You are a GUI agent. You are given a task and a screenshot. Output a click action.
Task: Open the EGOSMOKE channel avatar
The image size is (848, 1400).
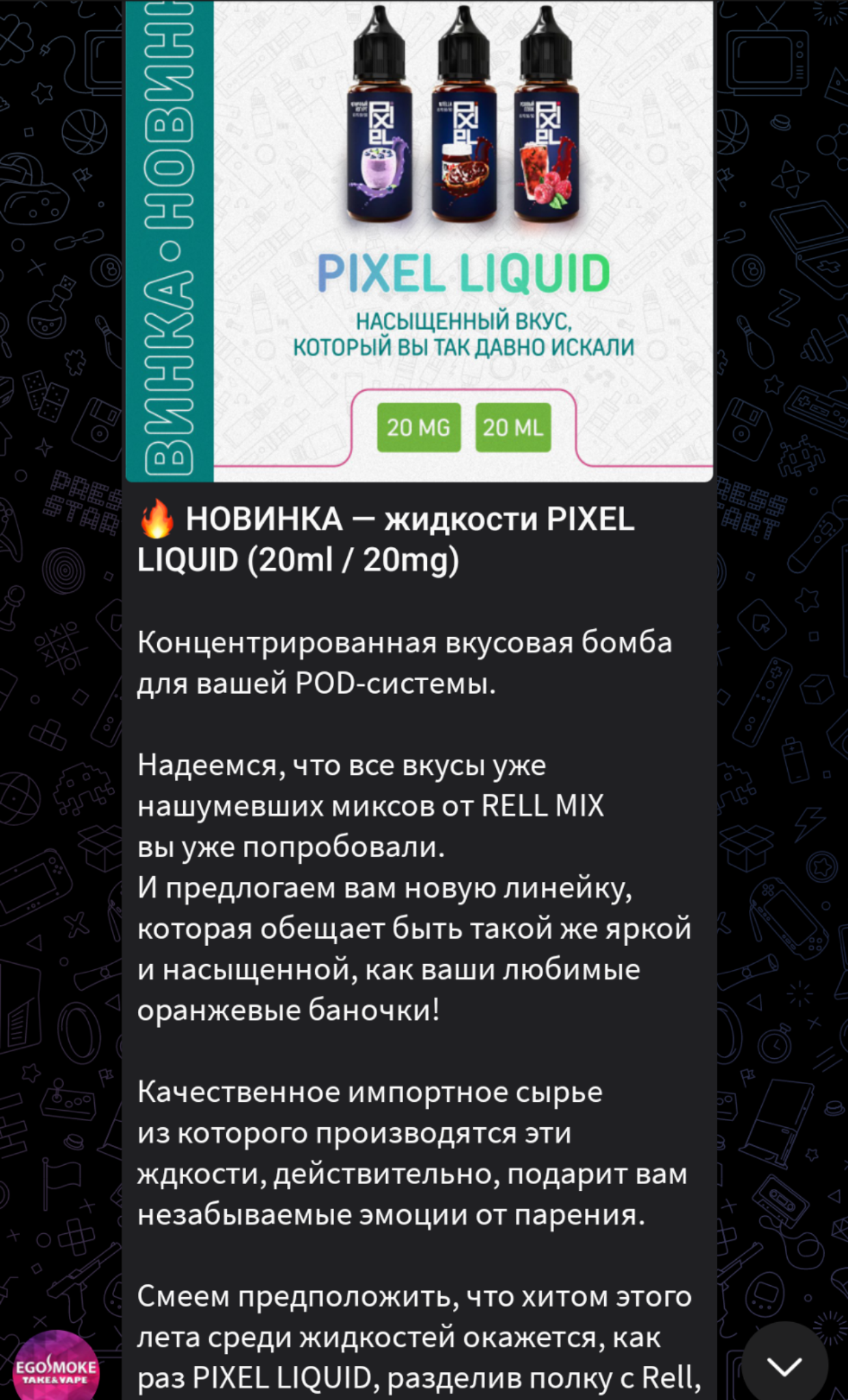pyautogui.click(x=57, y=1367)
